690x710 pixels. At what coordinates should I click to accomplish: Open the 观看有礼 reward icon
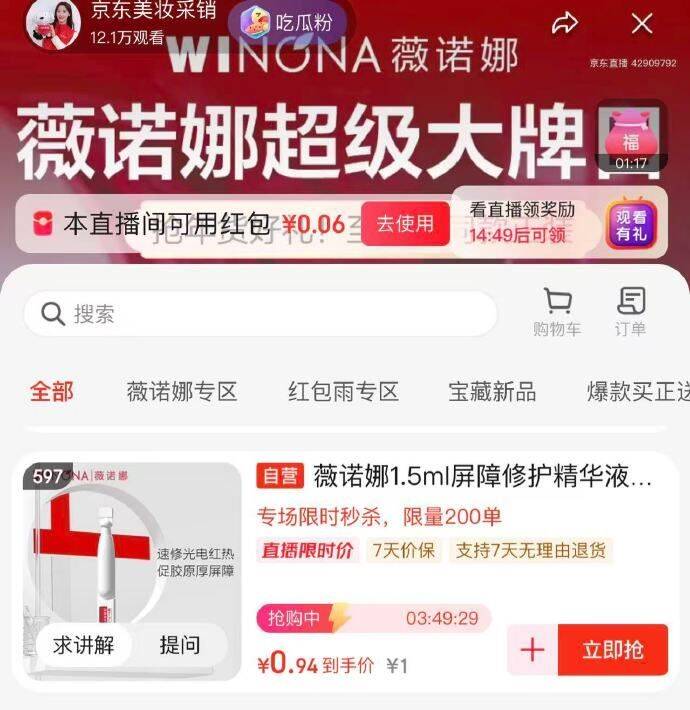click(630, 224)
